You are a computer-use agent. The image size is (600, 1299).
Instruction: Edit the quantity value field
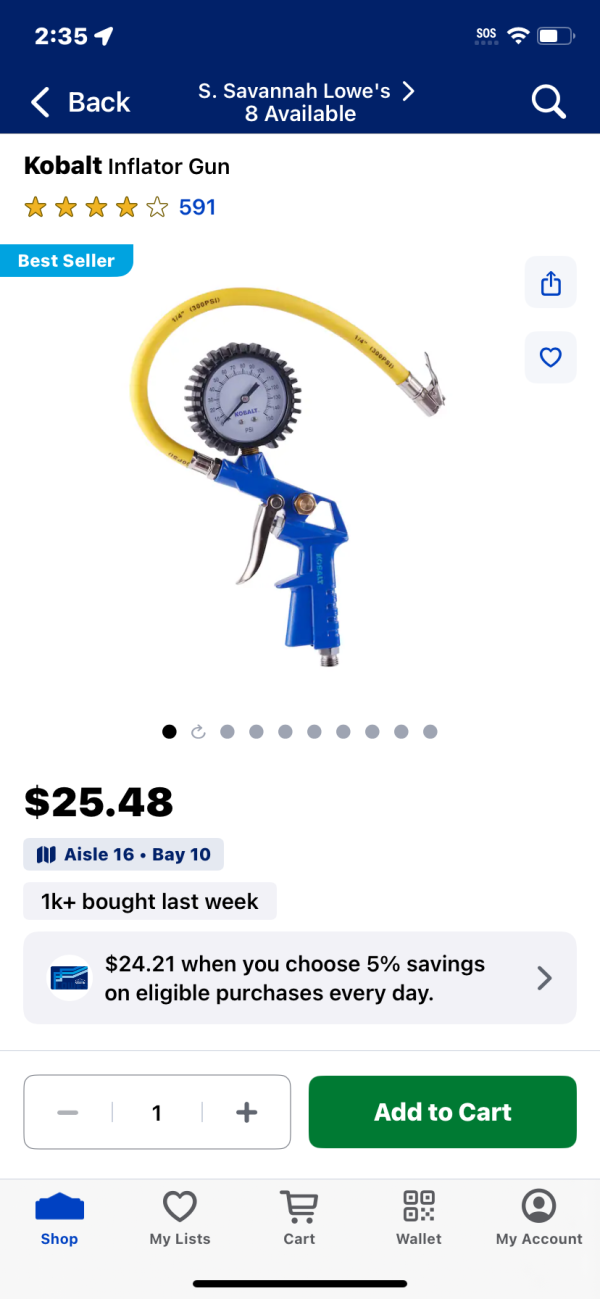(x=157, y=1112)
